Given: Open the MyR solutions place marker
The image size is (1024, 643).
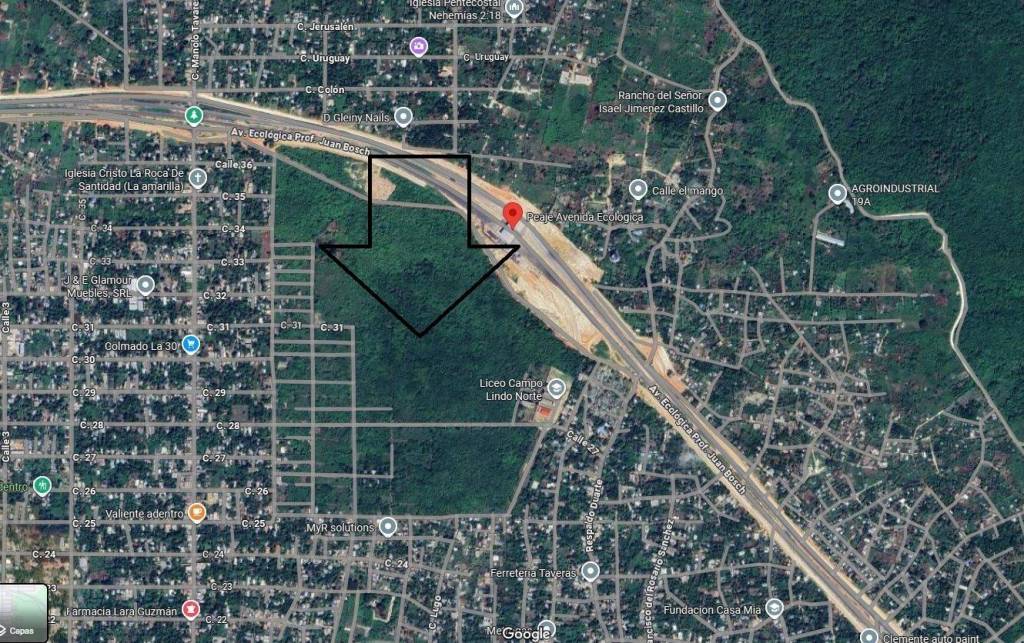Looking at the screenshot, I should click(x=388, y=526).
